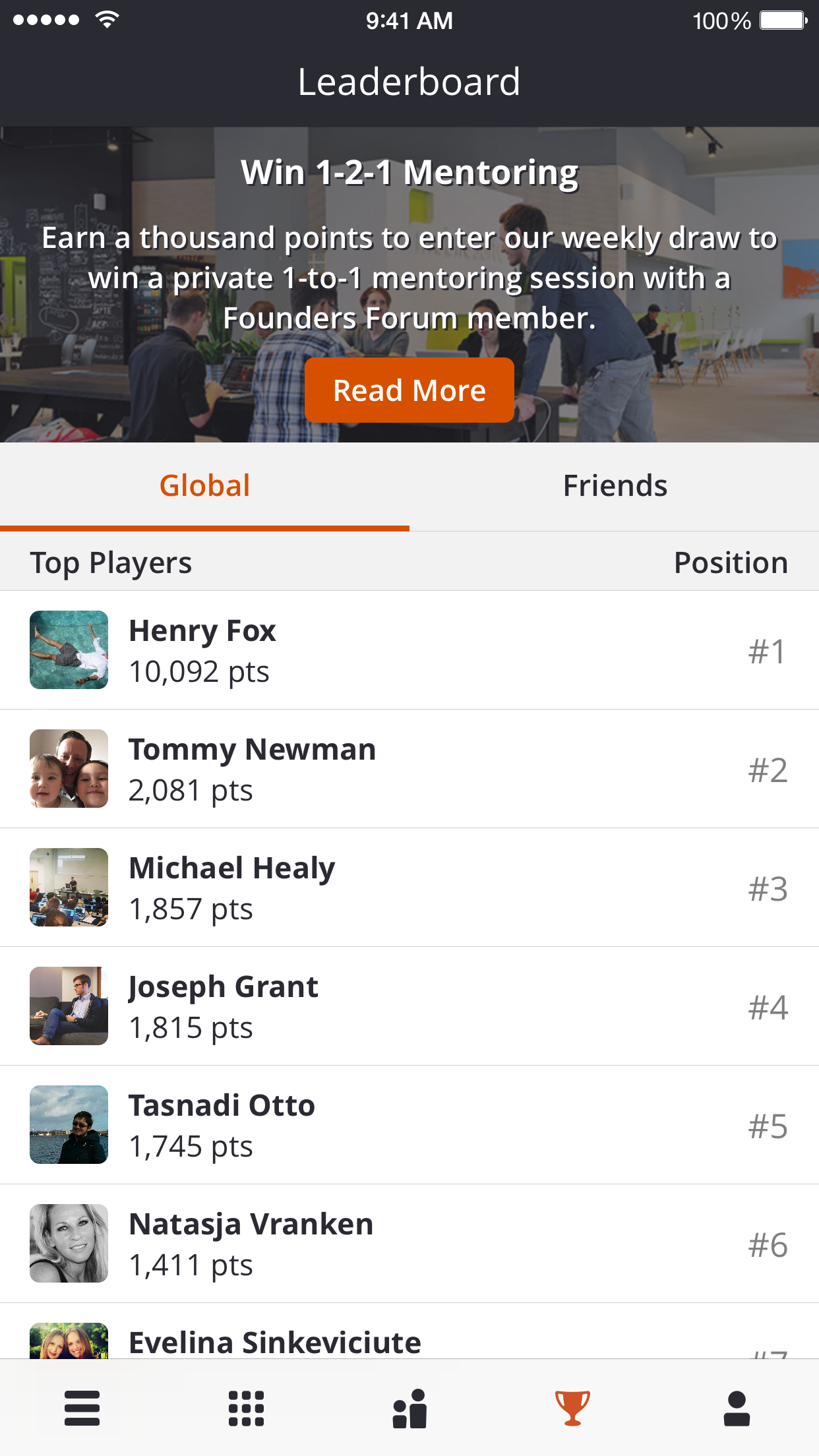Select Joseph Grant in the list
819x1456 pixels.
(409, 1006)
